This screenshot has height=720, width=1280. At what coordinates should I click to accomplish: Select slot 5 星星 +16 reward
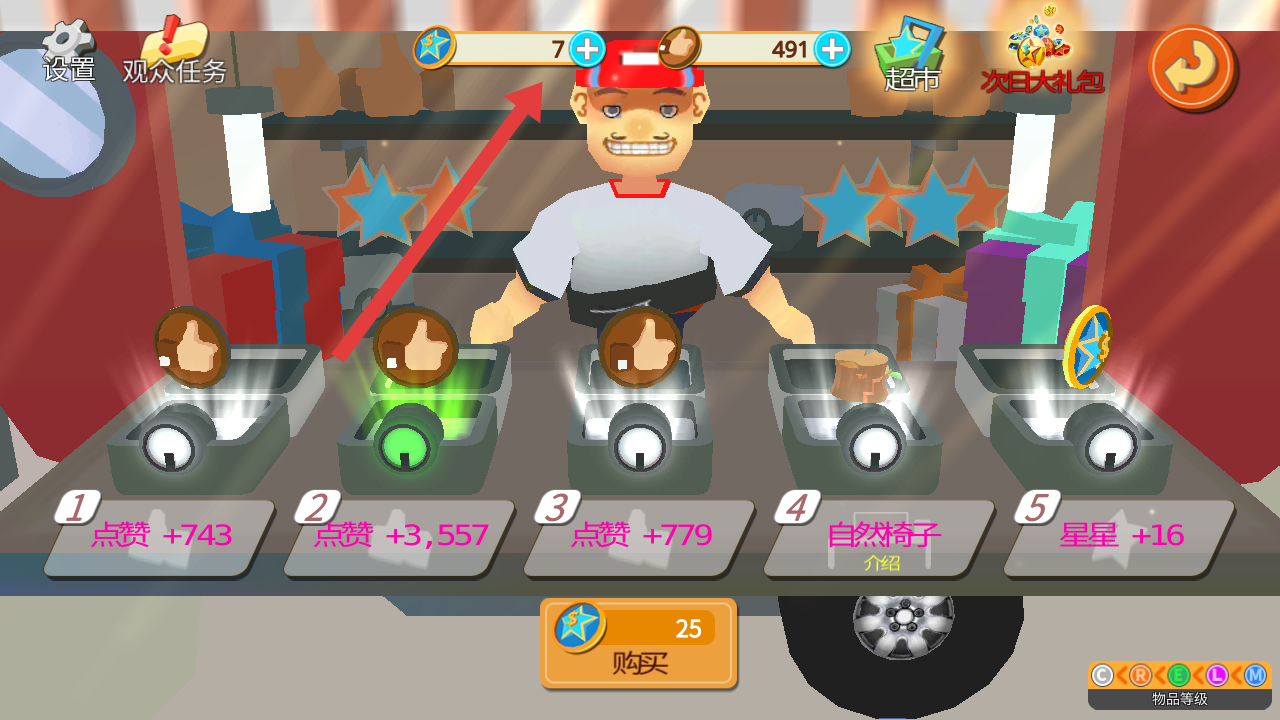(1120, 538)
